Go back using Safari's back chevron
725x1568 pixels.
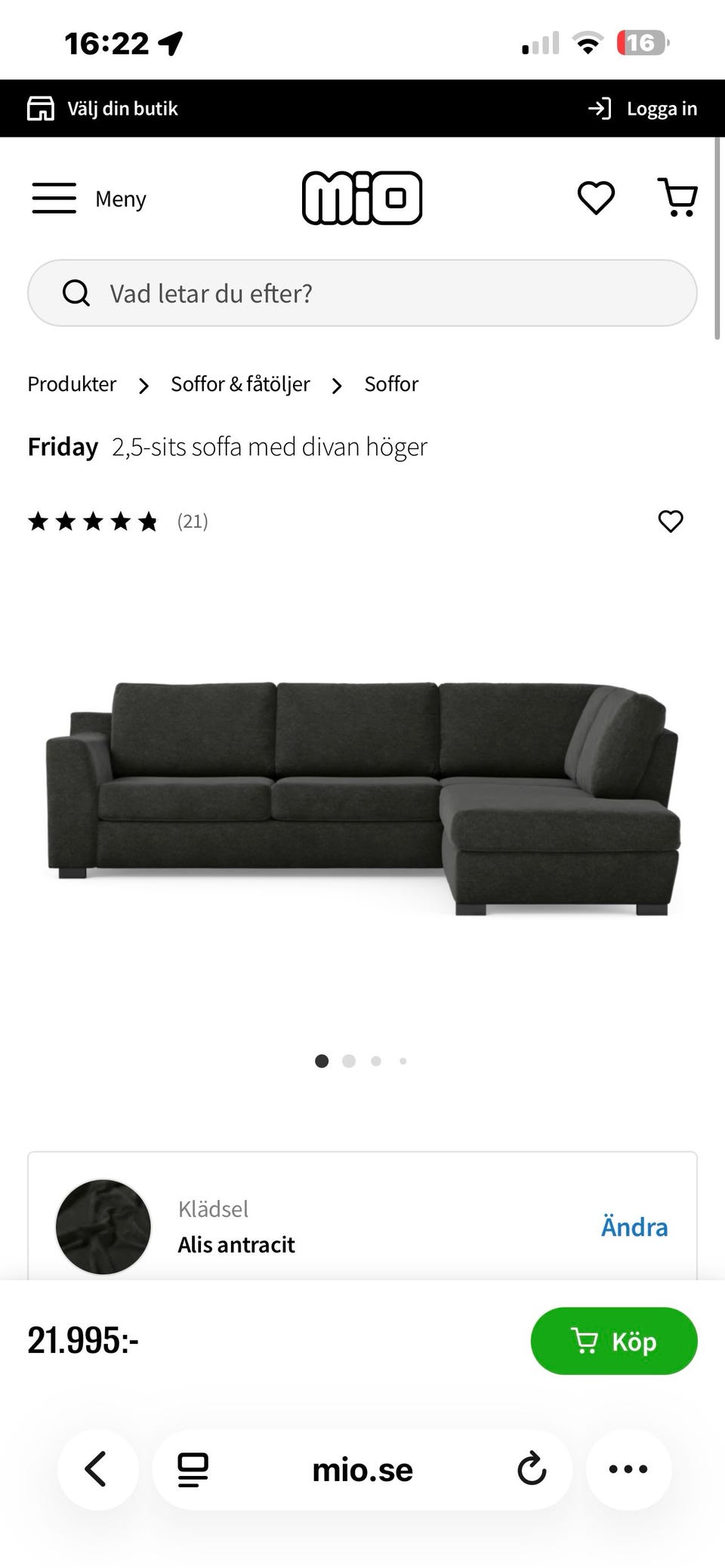pos(97,1469)
